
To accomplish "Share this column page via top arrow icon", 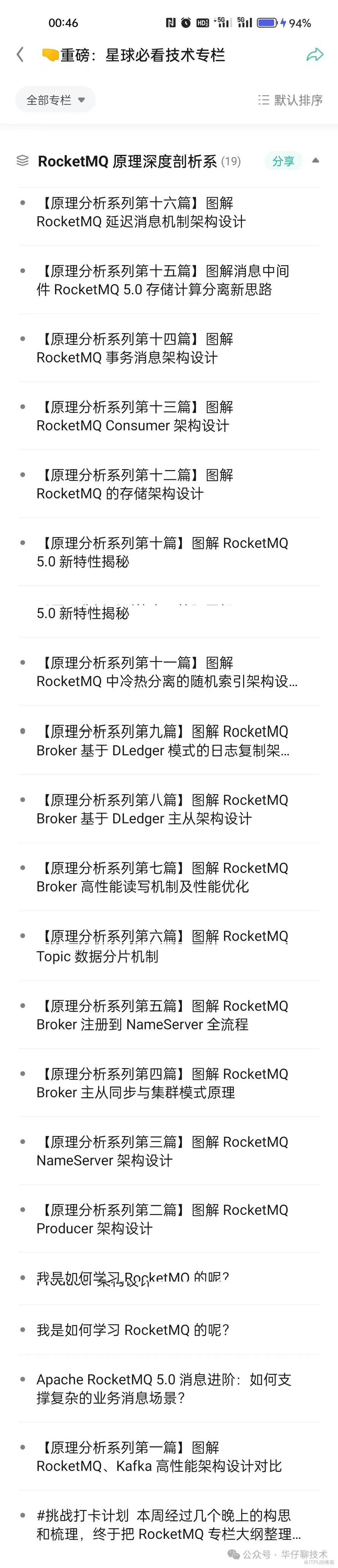I will pyautogui.click(x=314, y=55).
